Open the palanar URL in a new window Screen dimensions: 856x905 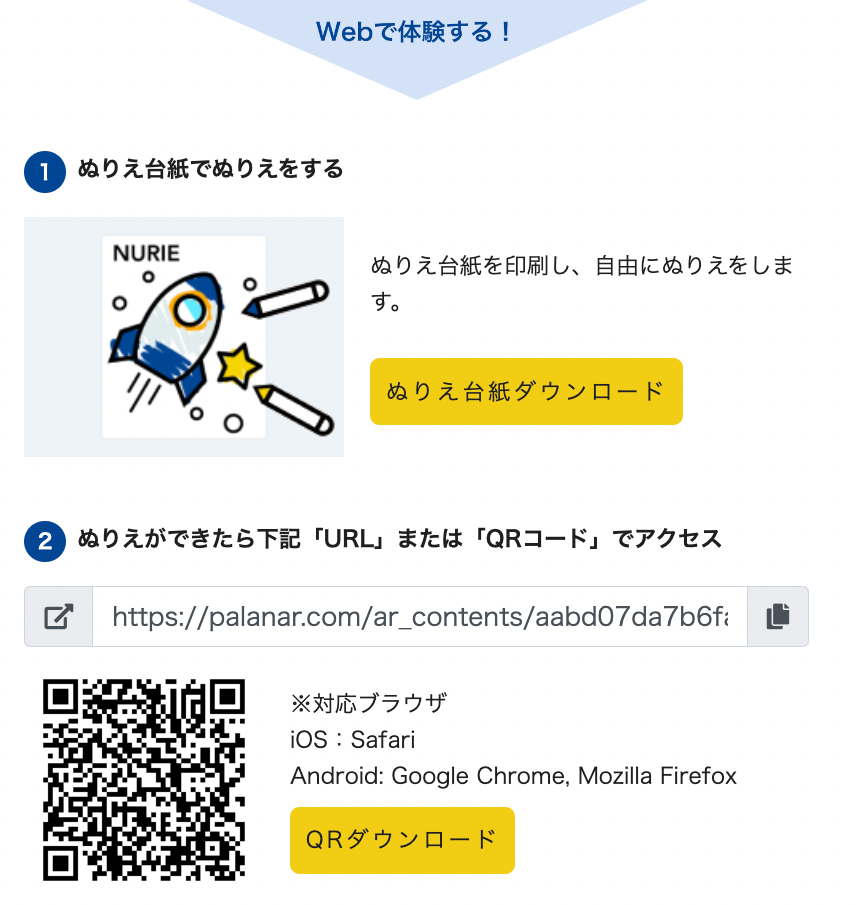(58, 617)
